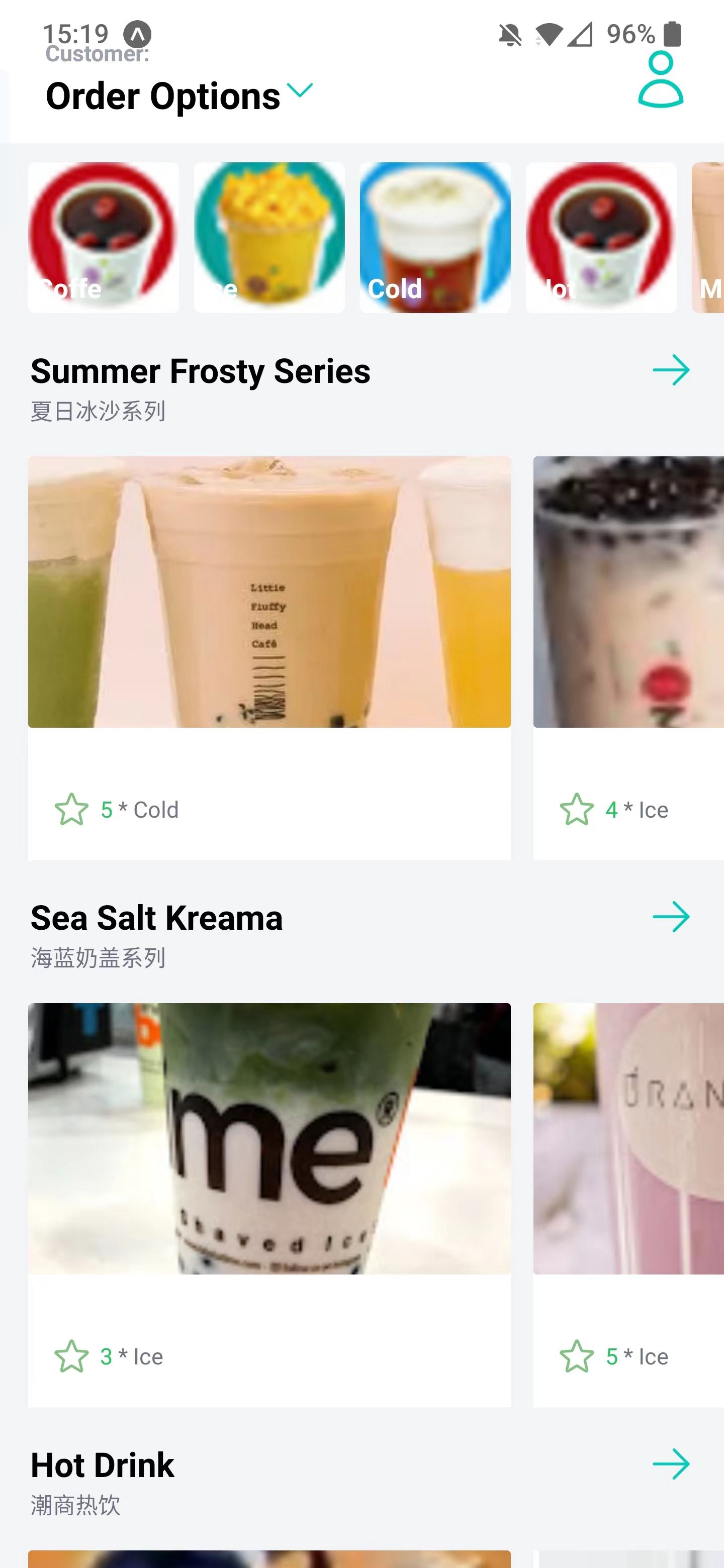Open the 5-star Ice drink card
This screenshot has width=724, height=1568.
pos(628,1204)
